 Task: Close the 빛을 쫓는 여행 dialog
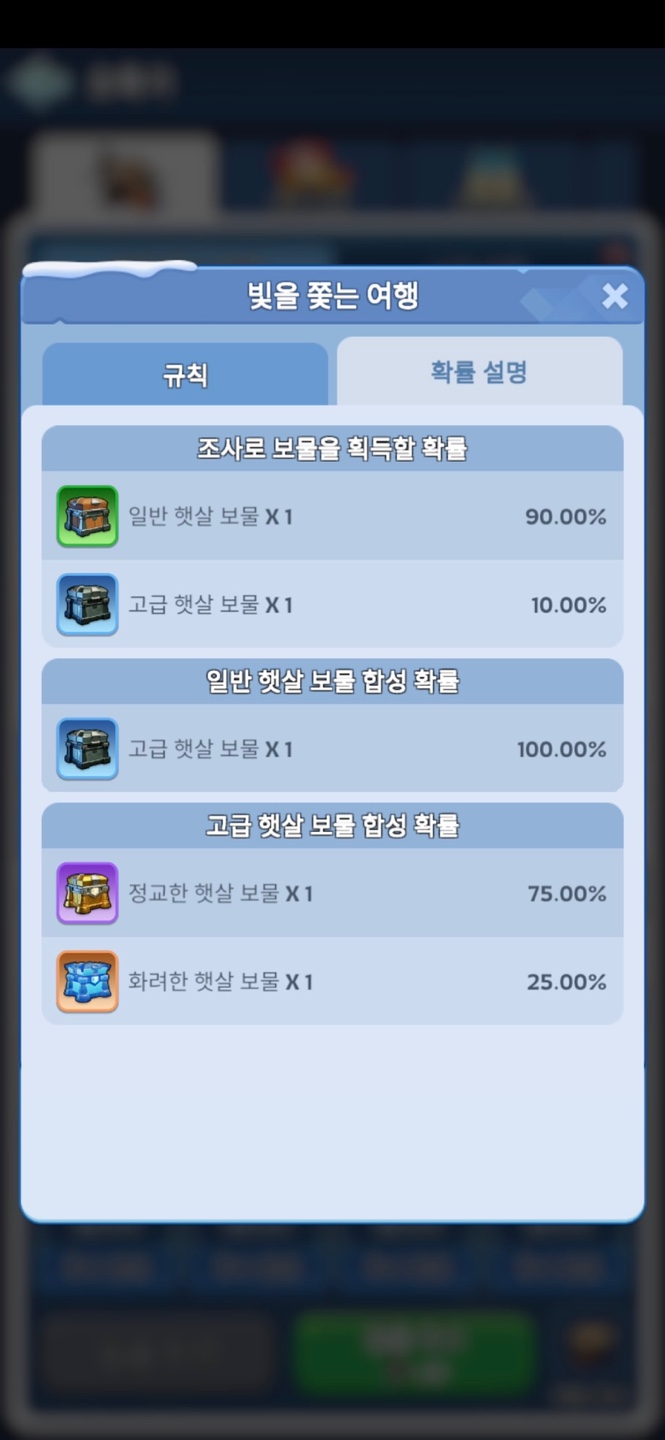(614, 296)
